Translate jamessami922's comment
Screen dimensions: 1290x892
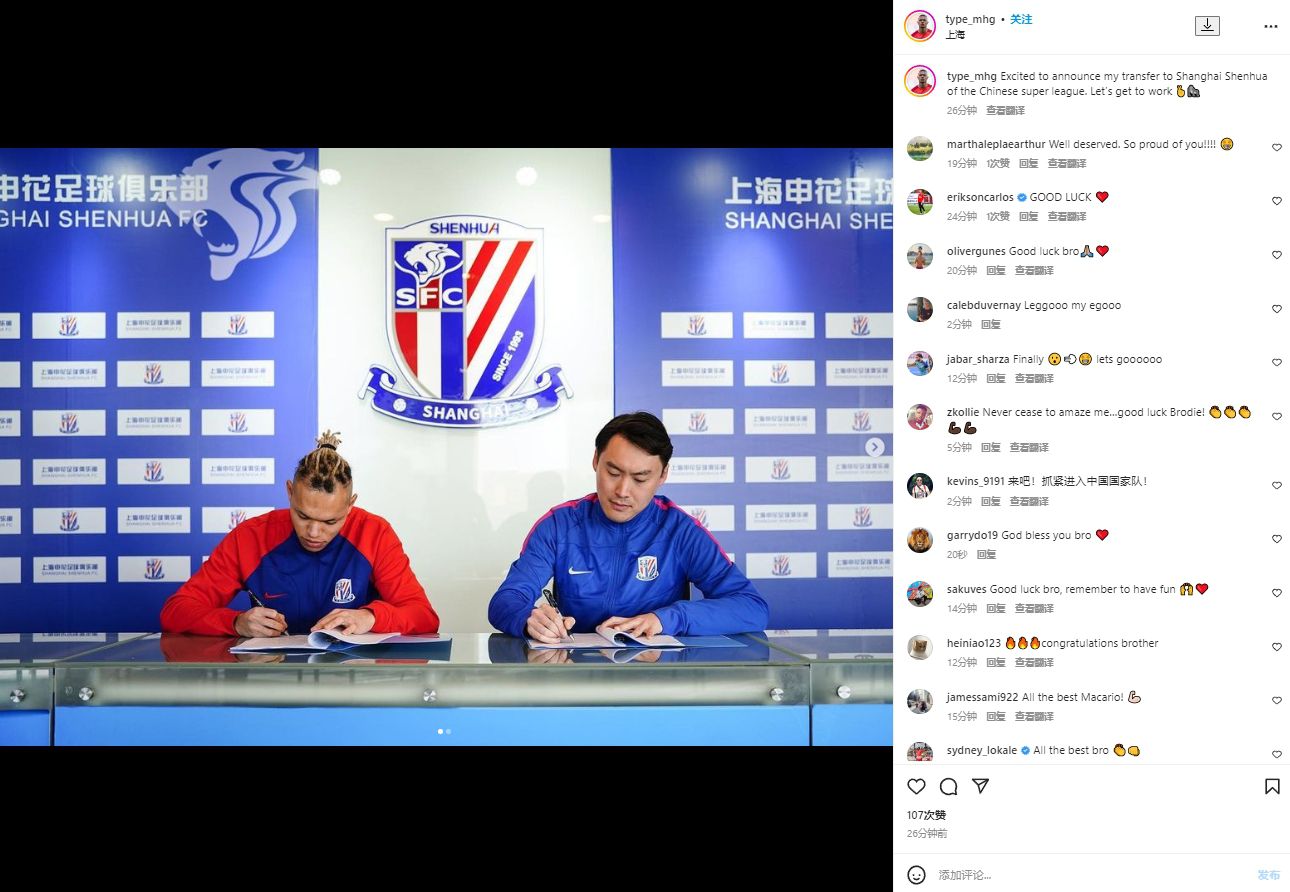pos(1034,716)
